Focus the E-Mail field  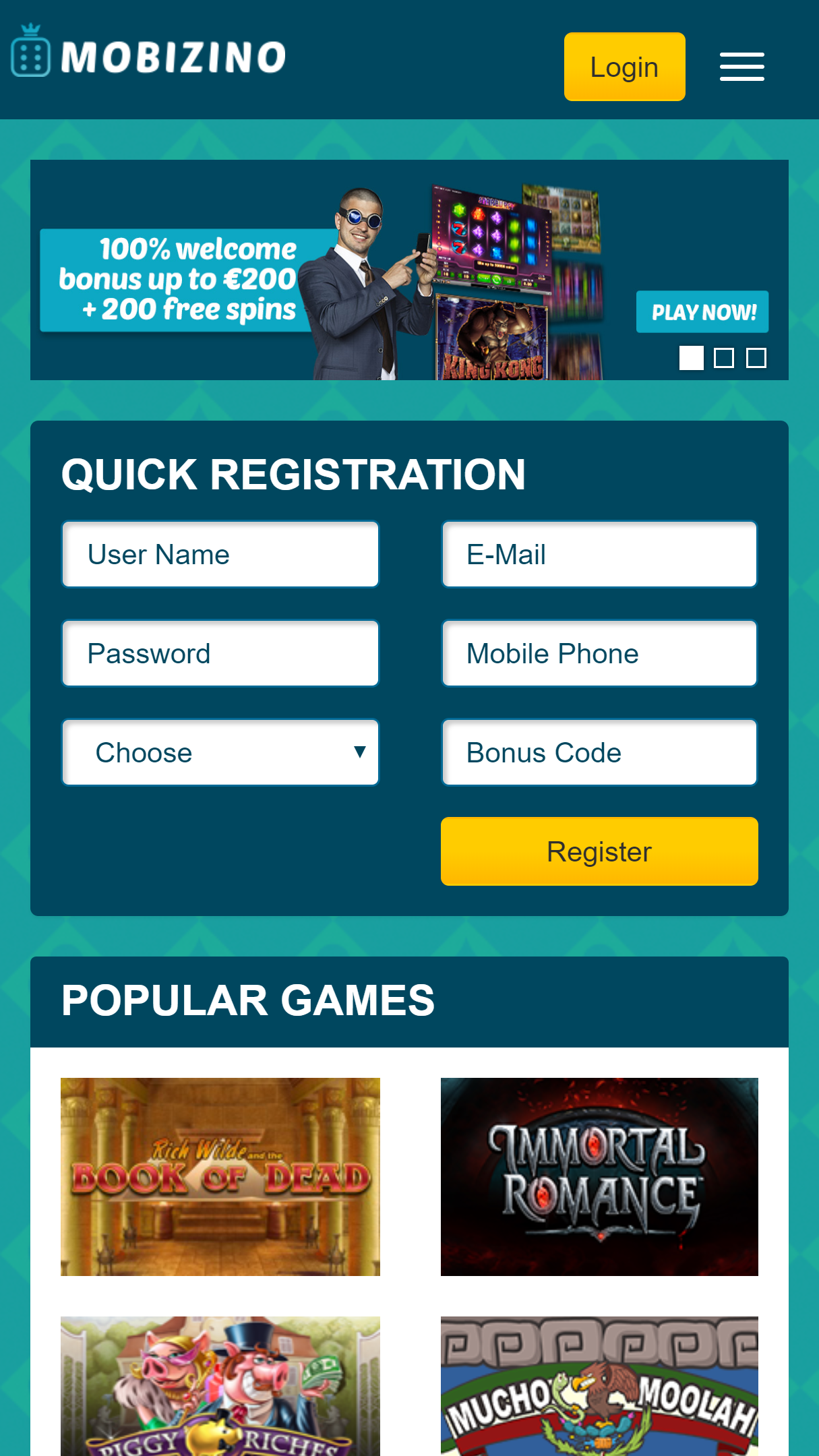599,554
